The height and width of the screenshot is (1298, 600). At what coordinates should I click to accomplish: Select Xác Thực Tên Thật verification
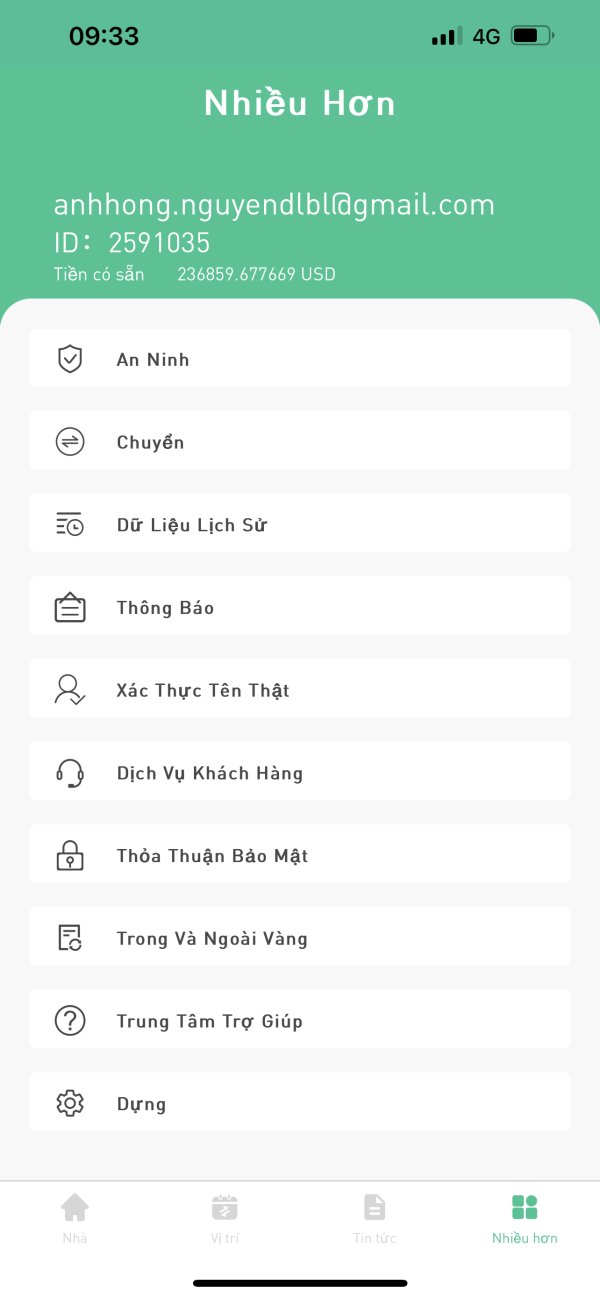coord(300,690)
